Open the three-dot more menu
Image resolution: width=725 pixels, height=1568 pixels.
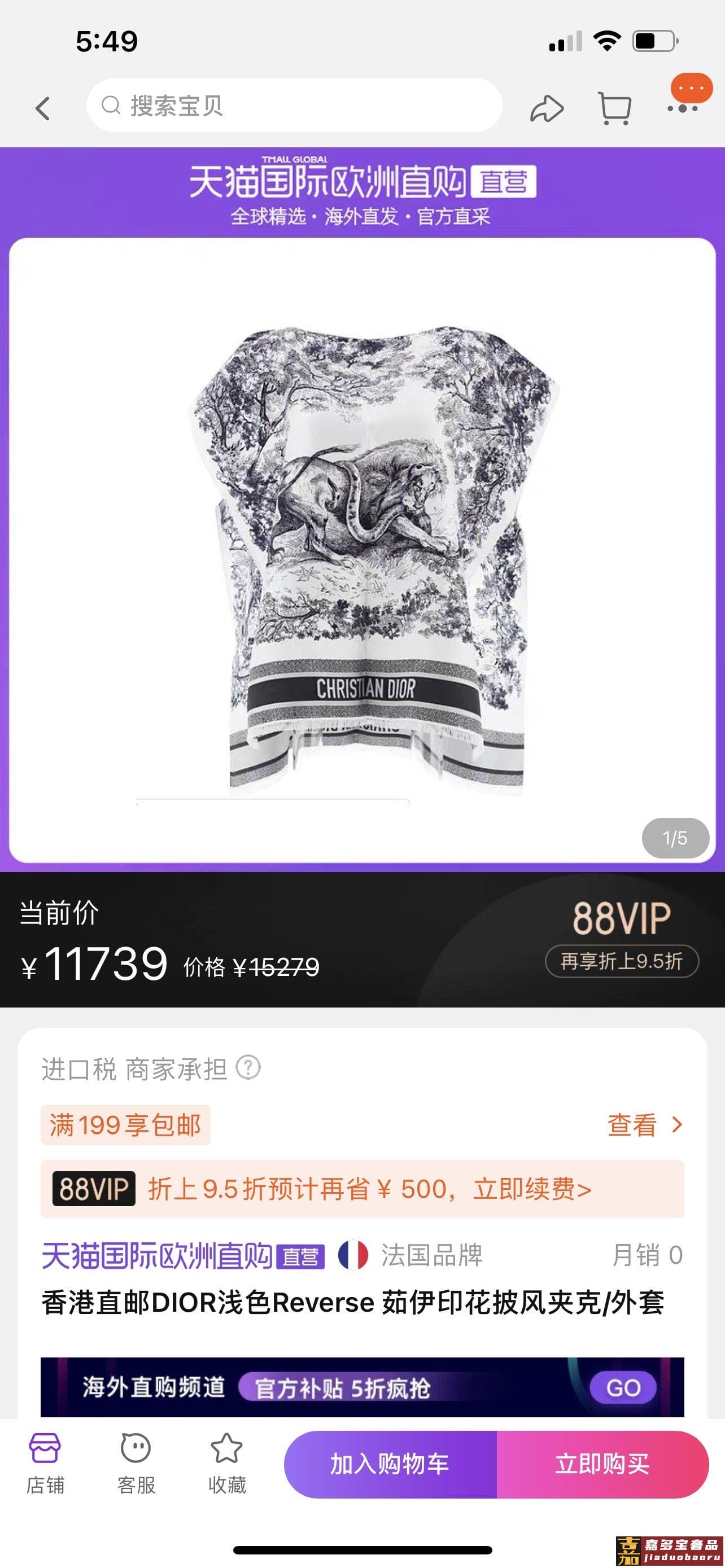(x=683, y=109)
